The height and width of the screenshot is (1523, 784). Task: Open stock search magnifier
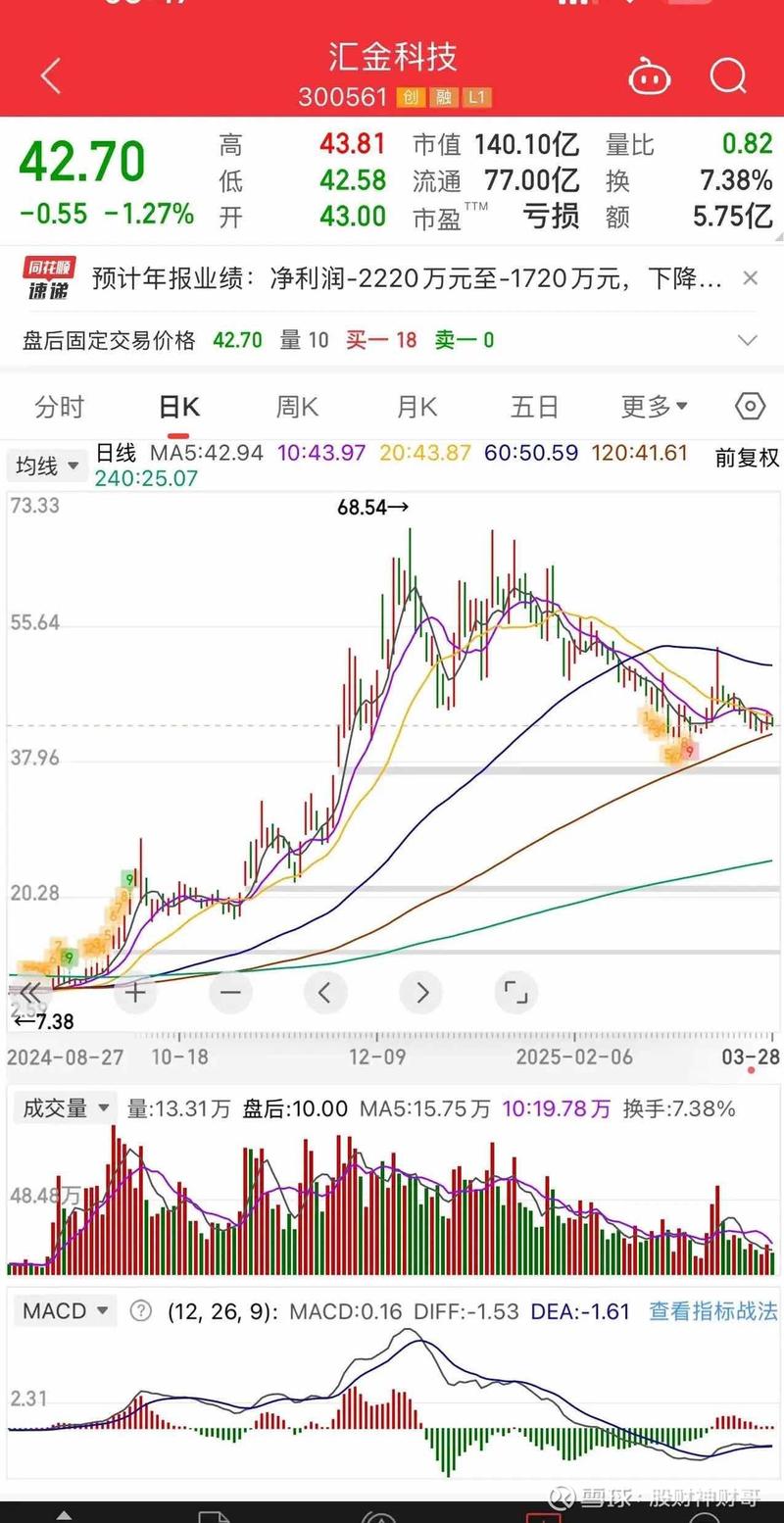728,75
